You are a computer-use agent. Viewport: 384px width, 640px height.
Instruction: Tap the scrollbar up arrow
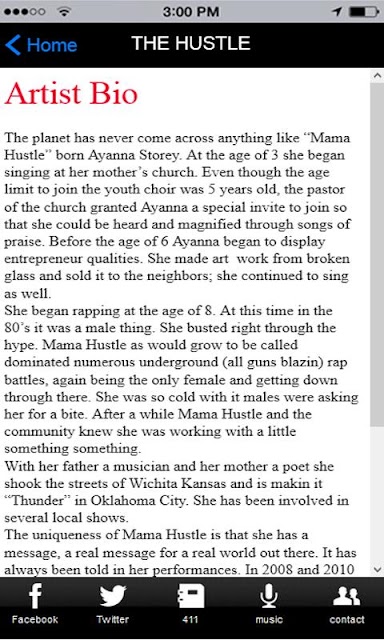tap(377, 76)
